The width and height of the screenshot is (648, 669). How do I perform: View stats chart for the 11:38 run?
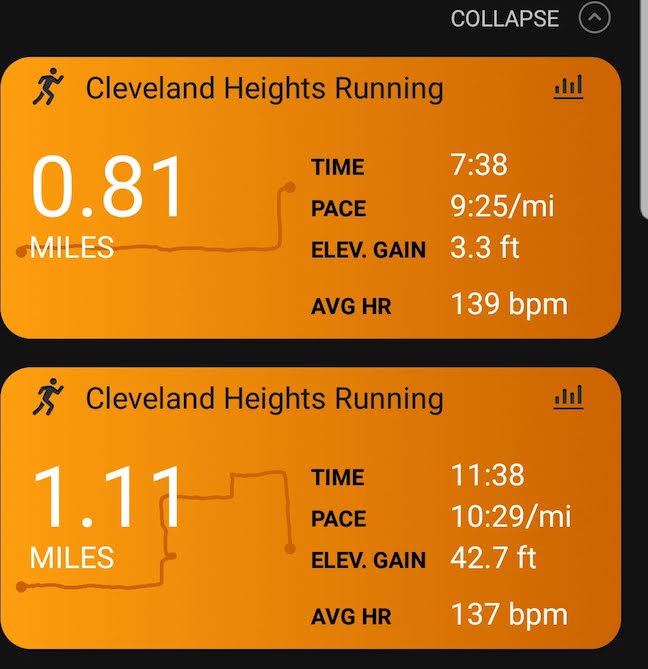tap(568, 397)
